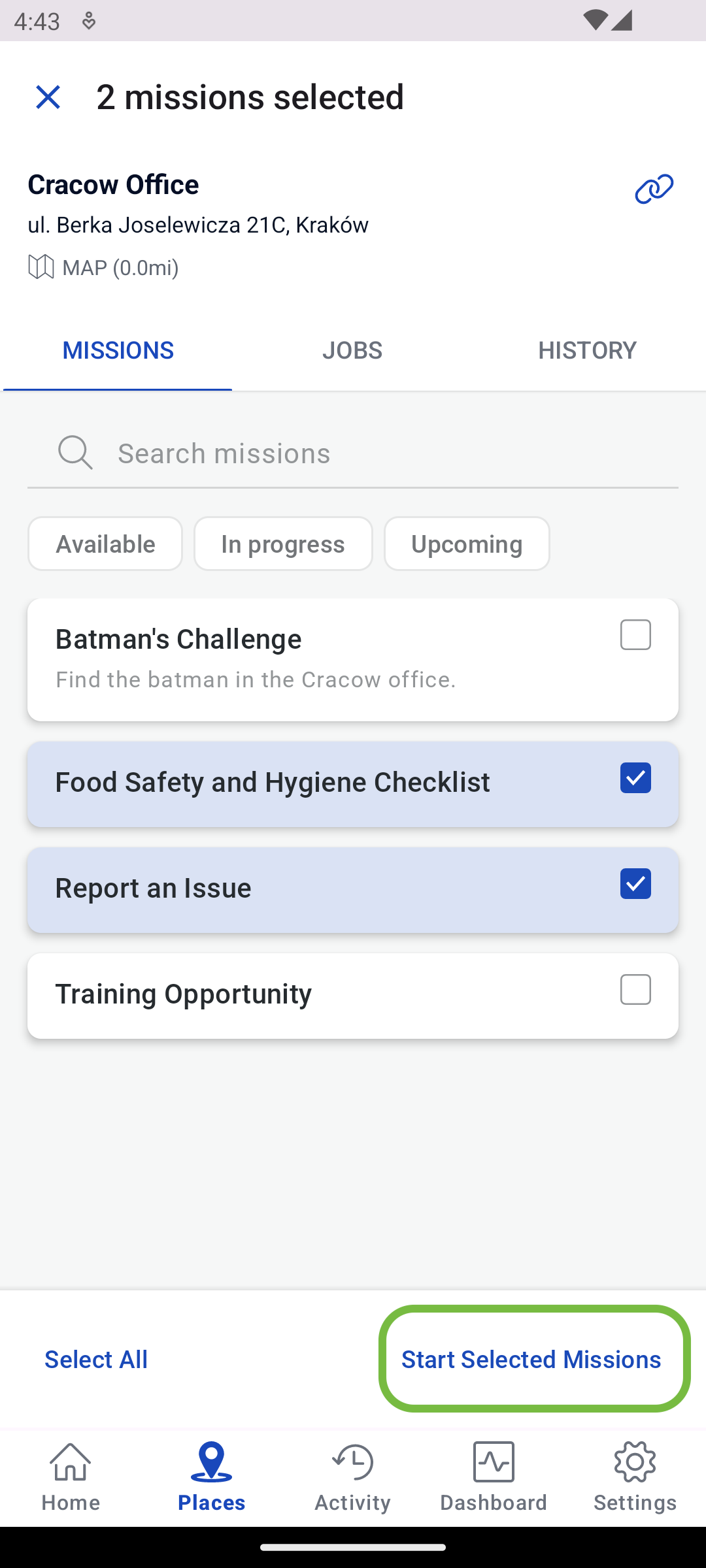Image resolution: width=706 pixels, height=1568 pixels.
Task: Switch to the JOBS tab
Action: point(352,350)
